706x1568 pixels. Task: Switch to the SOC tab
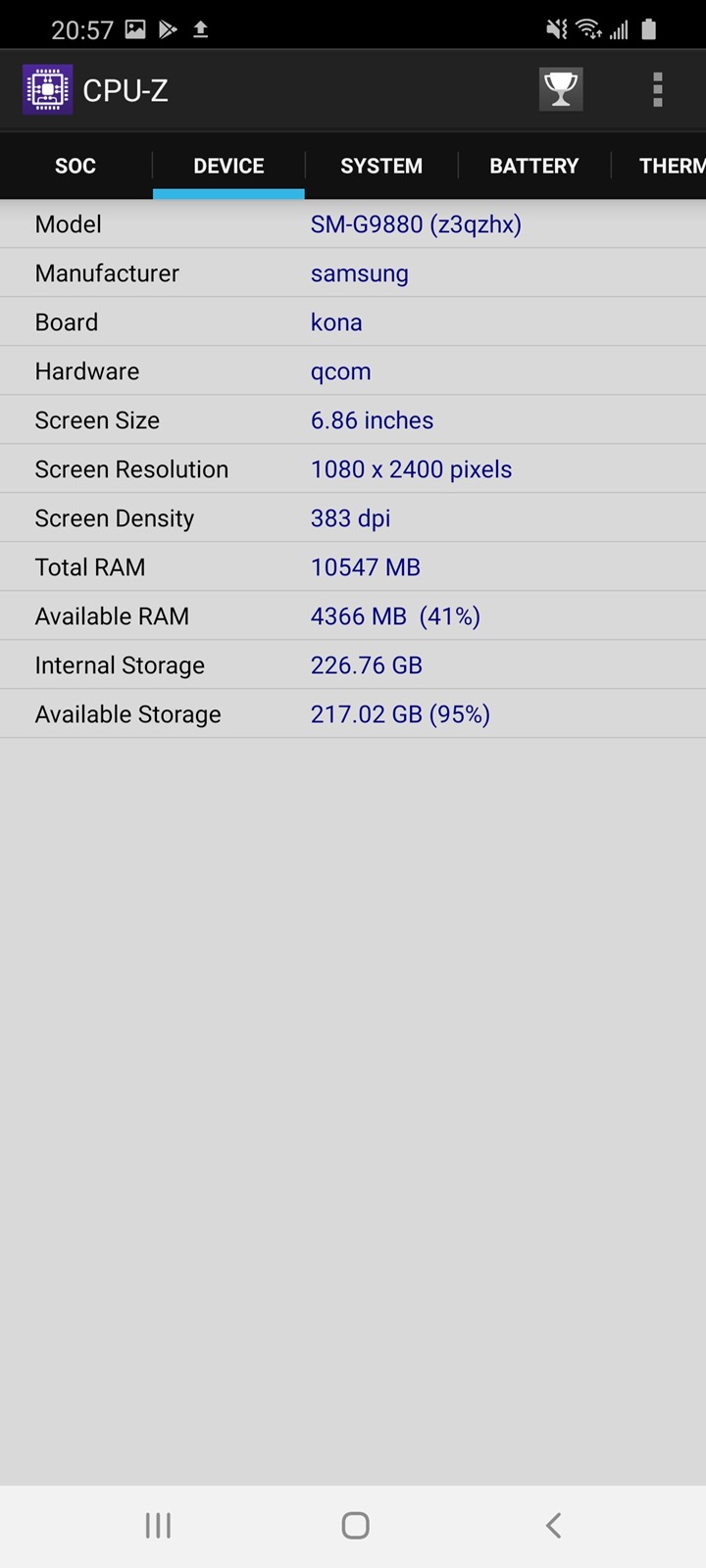pos(76,166)
